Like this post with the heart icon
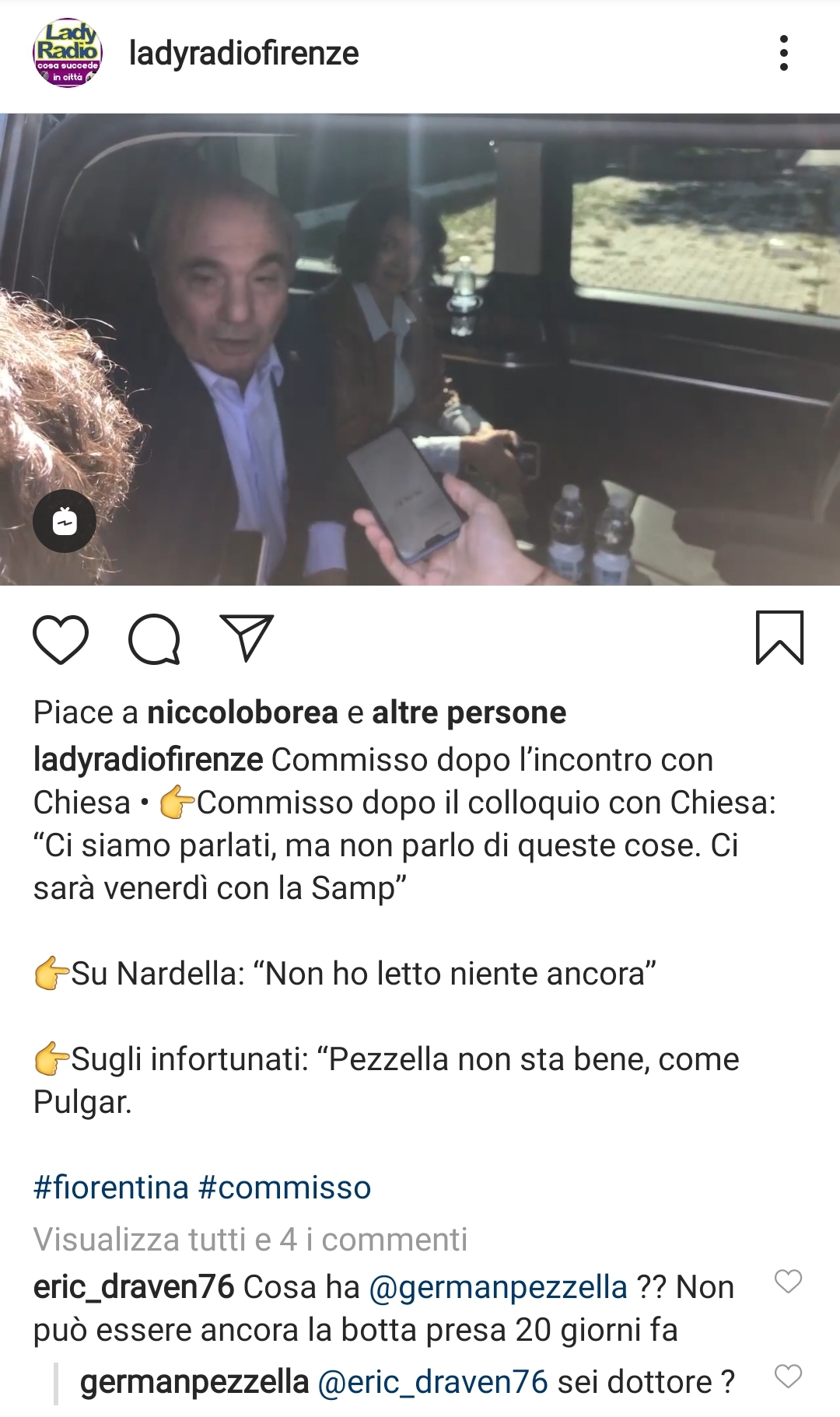The image size is (840, 1417). click(x=61, y=639)
